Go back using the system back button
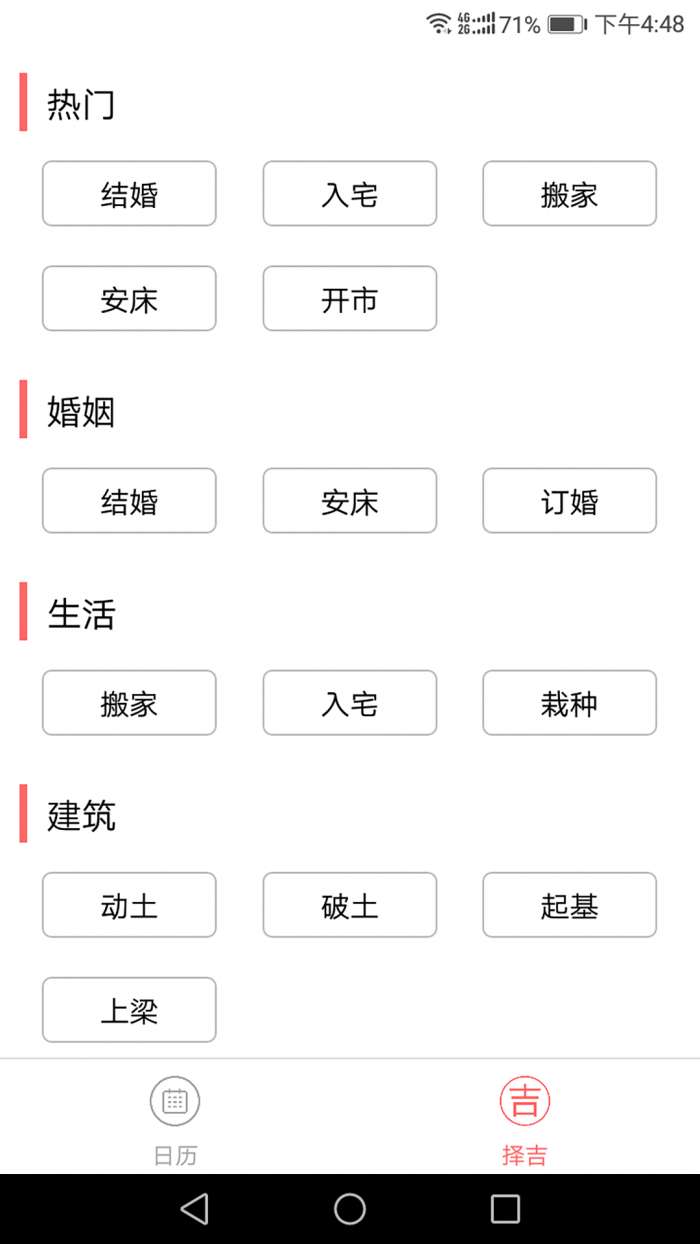Image resolution: width=700 pixels, height=1244 pixels. pyautogui.click(x=194, y=1209)
